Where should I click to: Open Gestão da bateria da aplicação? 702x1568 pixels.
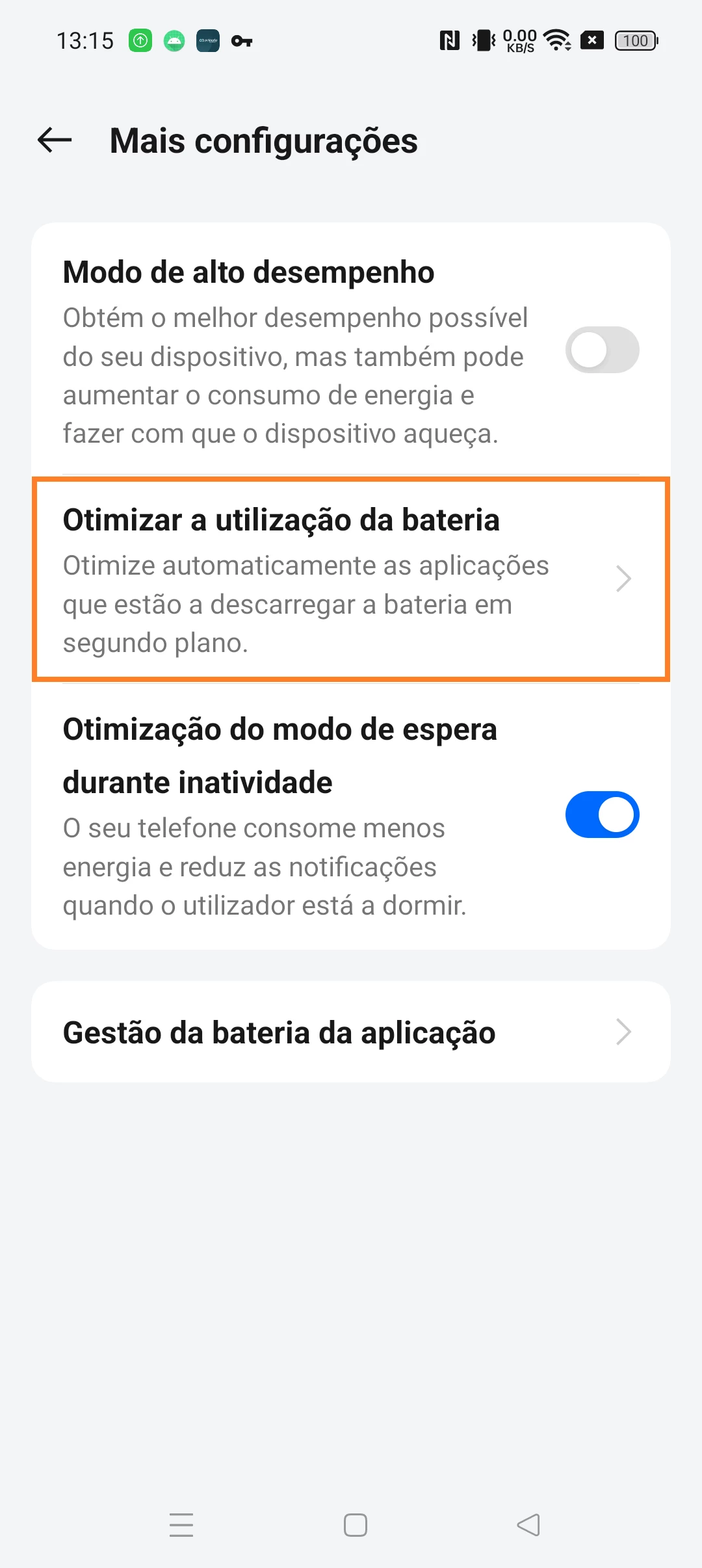[351, 1032]
